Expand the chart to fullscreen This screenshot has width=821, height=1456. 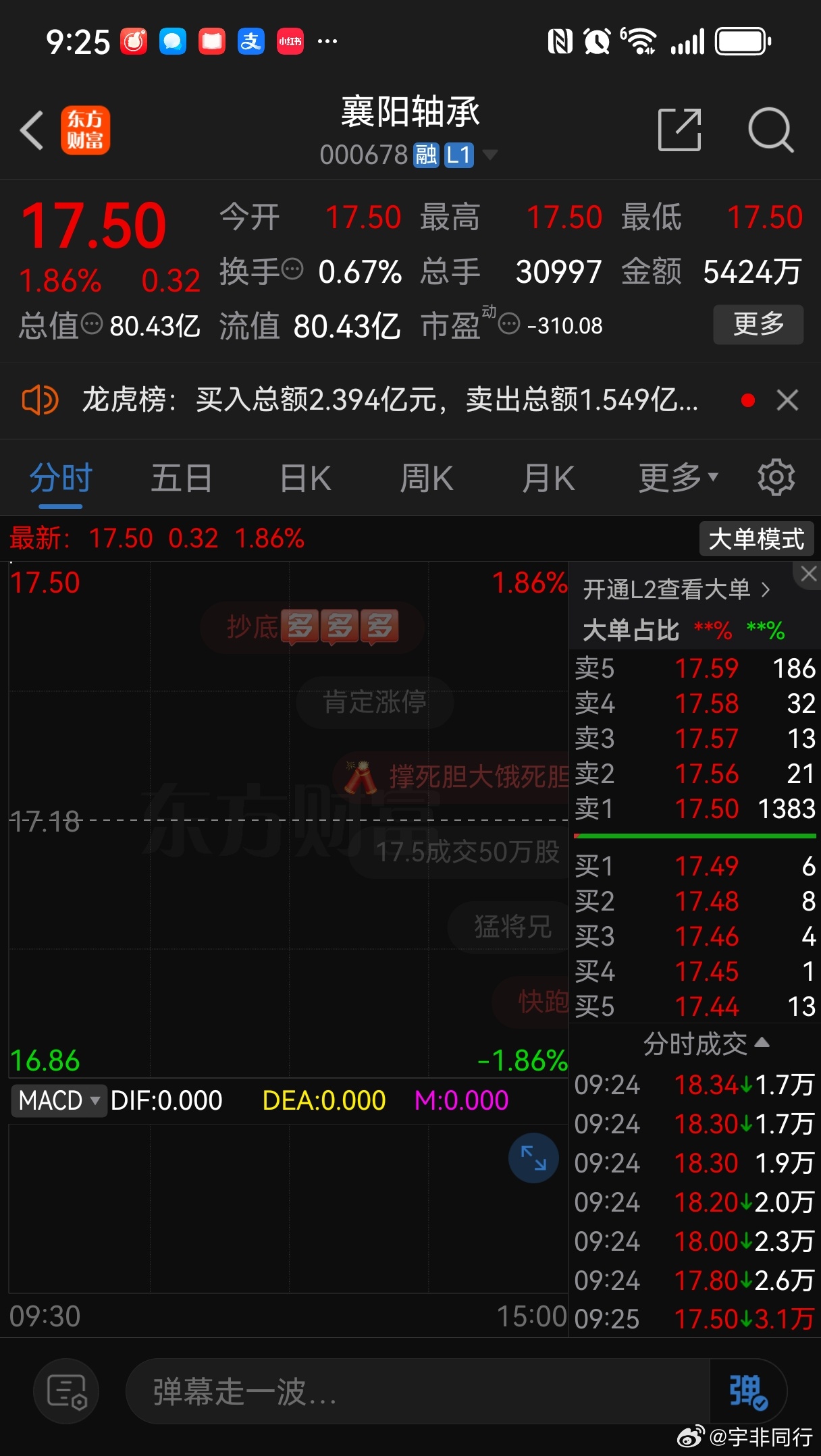coord(533,1158)
